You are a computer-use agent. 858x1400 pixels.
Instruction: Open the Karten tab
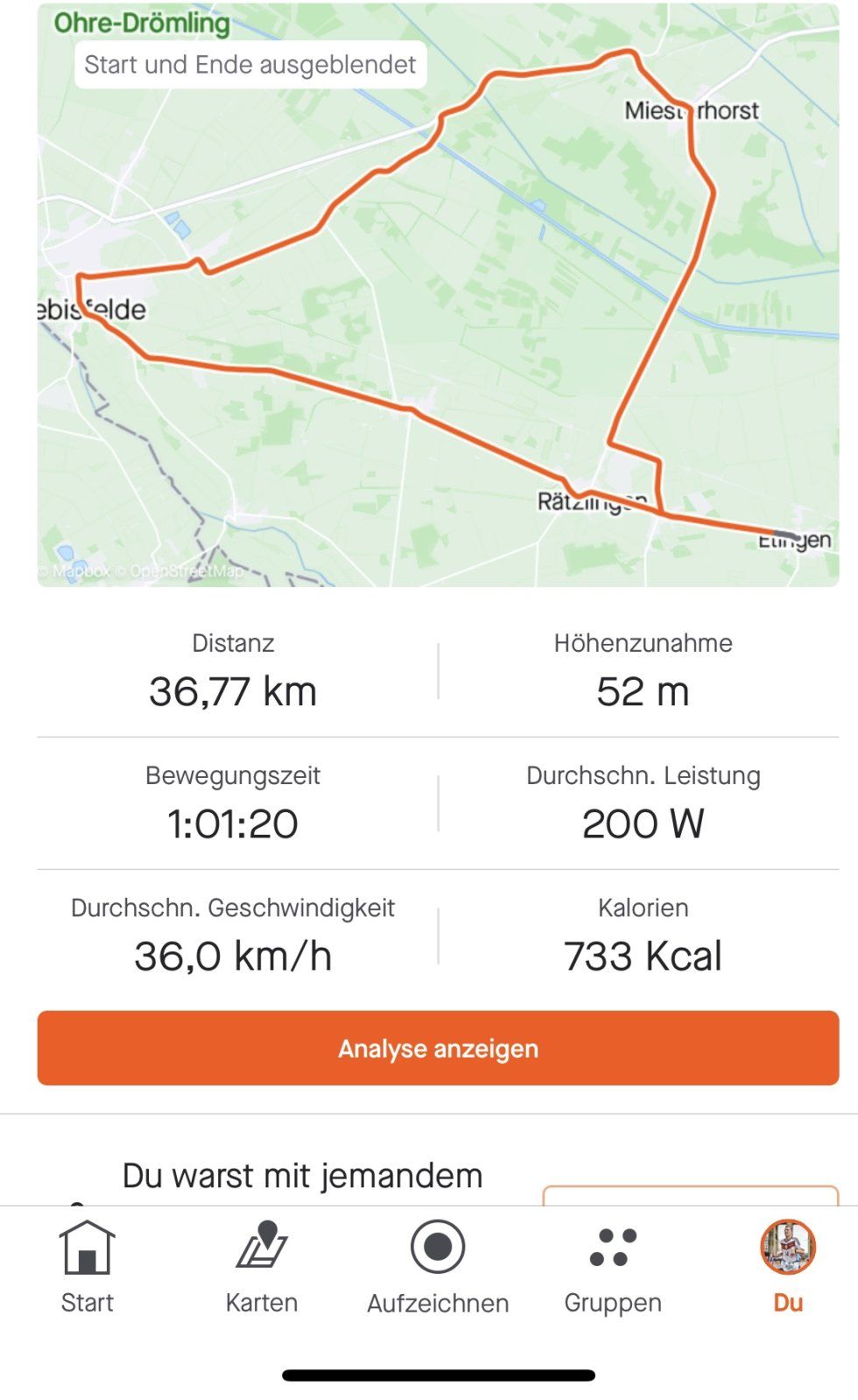[262, 1266]
